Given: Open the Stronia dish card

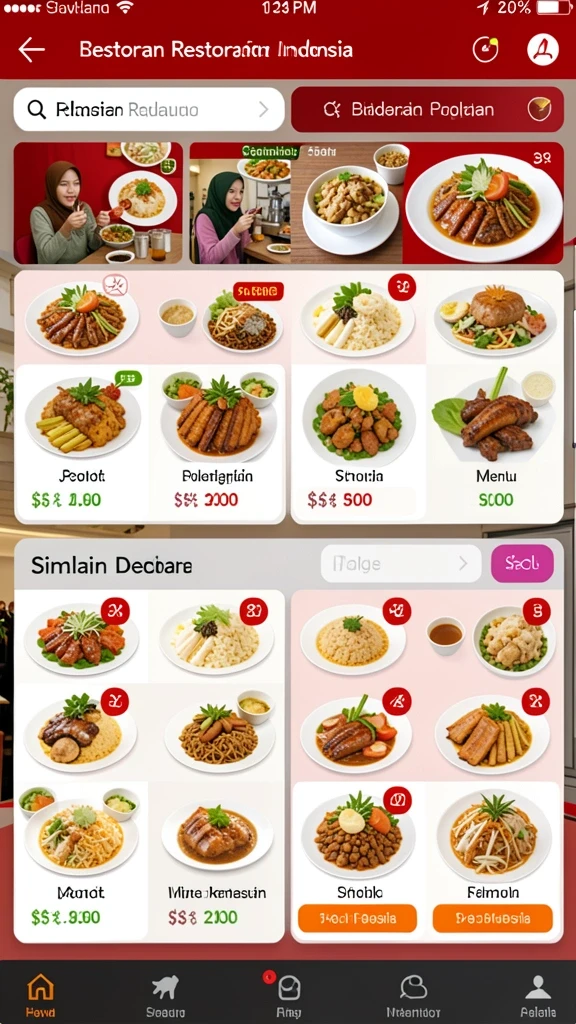Looking at the screenshot, I should coord(359,444).
